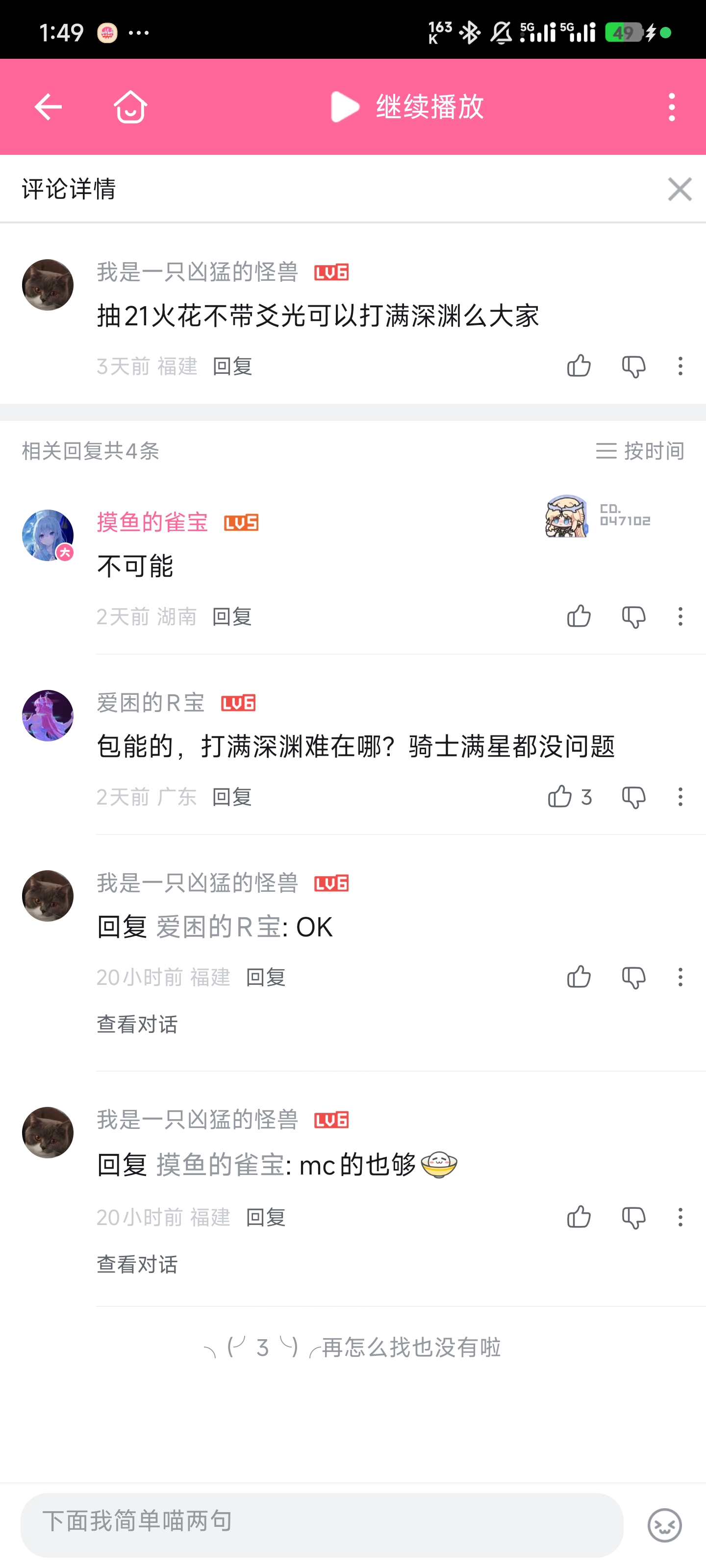This screenshot has height=1568, width=706.
Task: Open more options on 爱困的R宝's reply
Action: point(680,797)
